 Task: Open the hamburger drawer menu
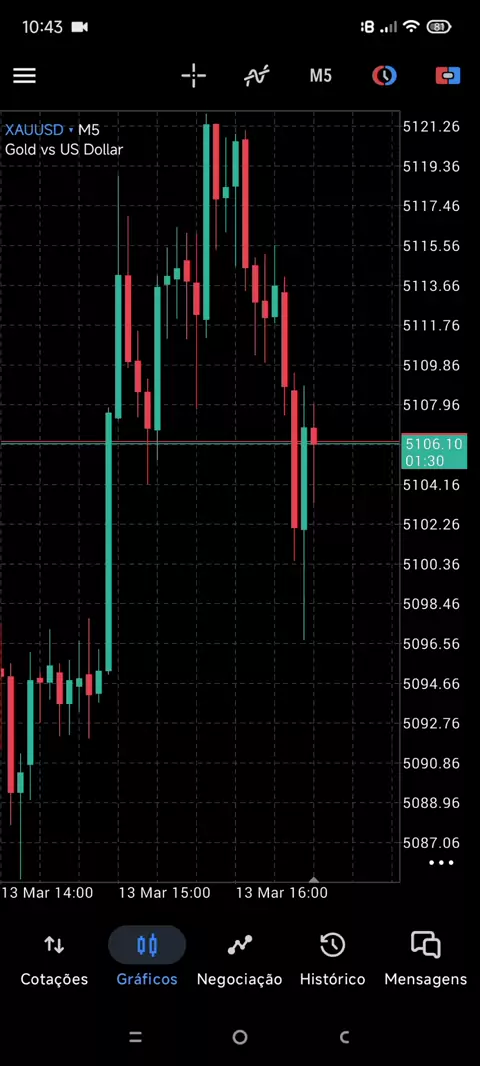pyautogui.click(x=24, y=75)
